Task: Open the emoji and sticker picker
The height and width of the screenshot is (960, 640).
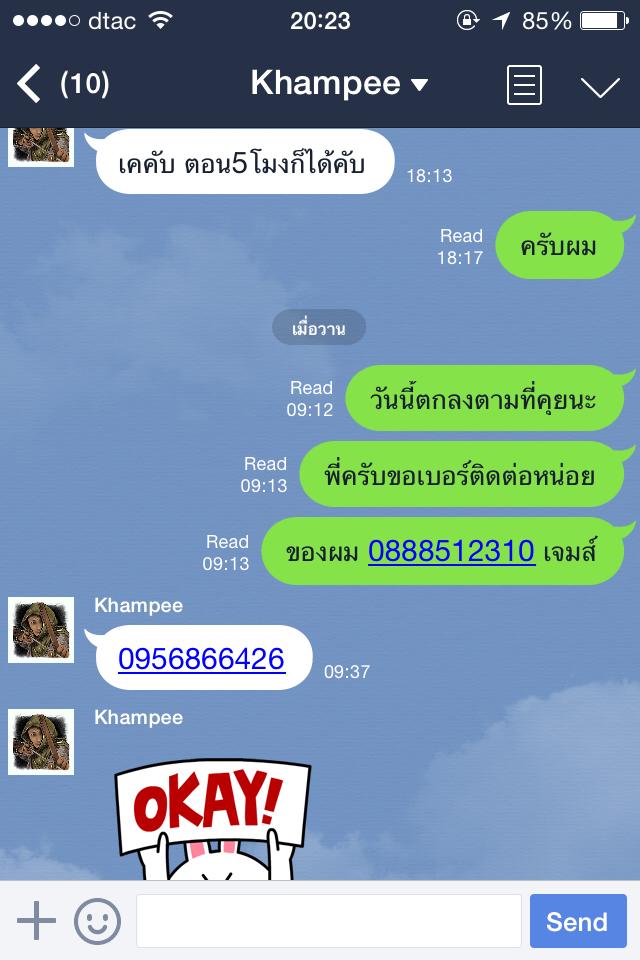Action: tap(97, 921)
